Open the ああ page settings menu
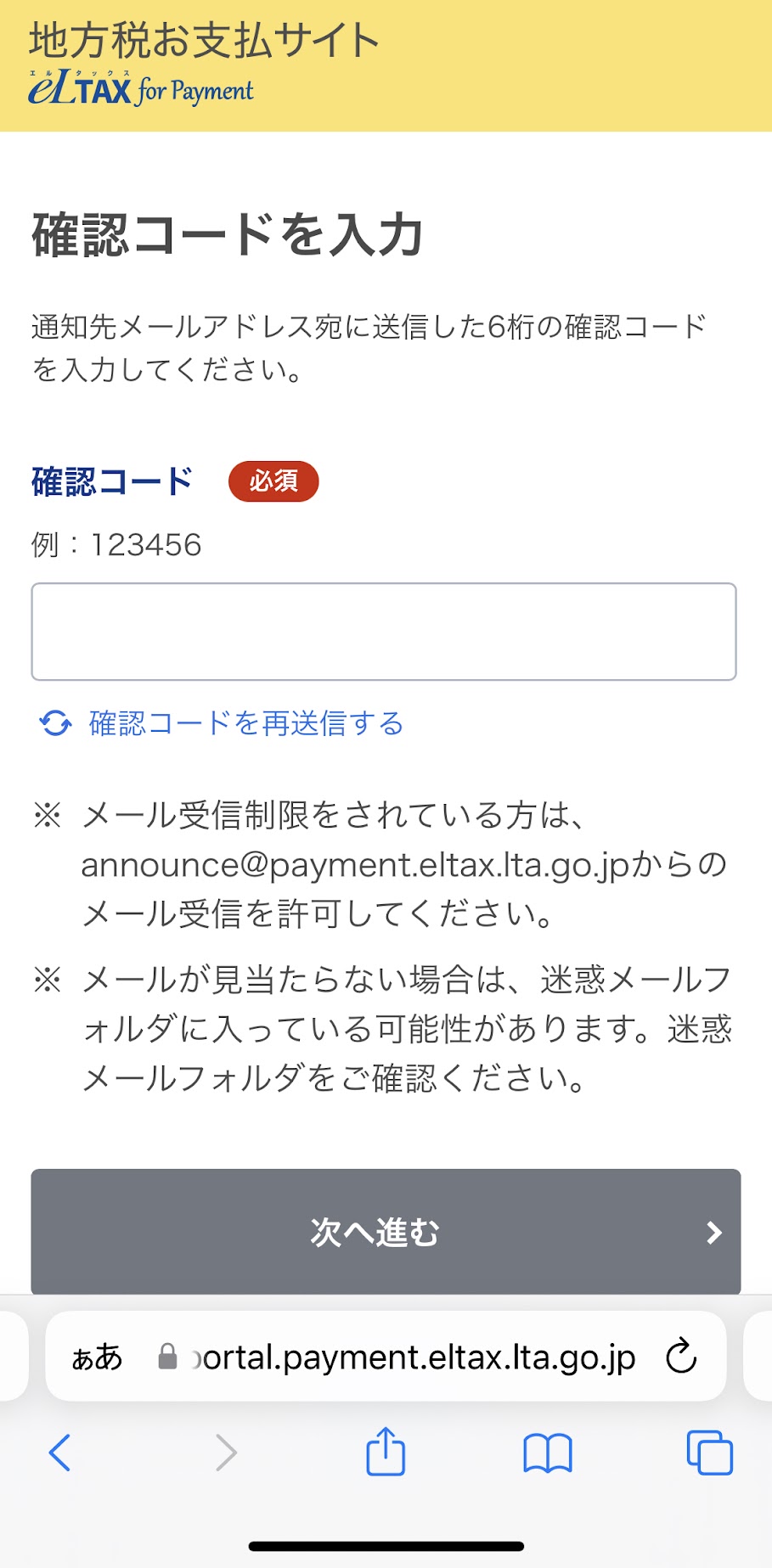The image size is (772, 1568). click(97, 1357)
